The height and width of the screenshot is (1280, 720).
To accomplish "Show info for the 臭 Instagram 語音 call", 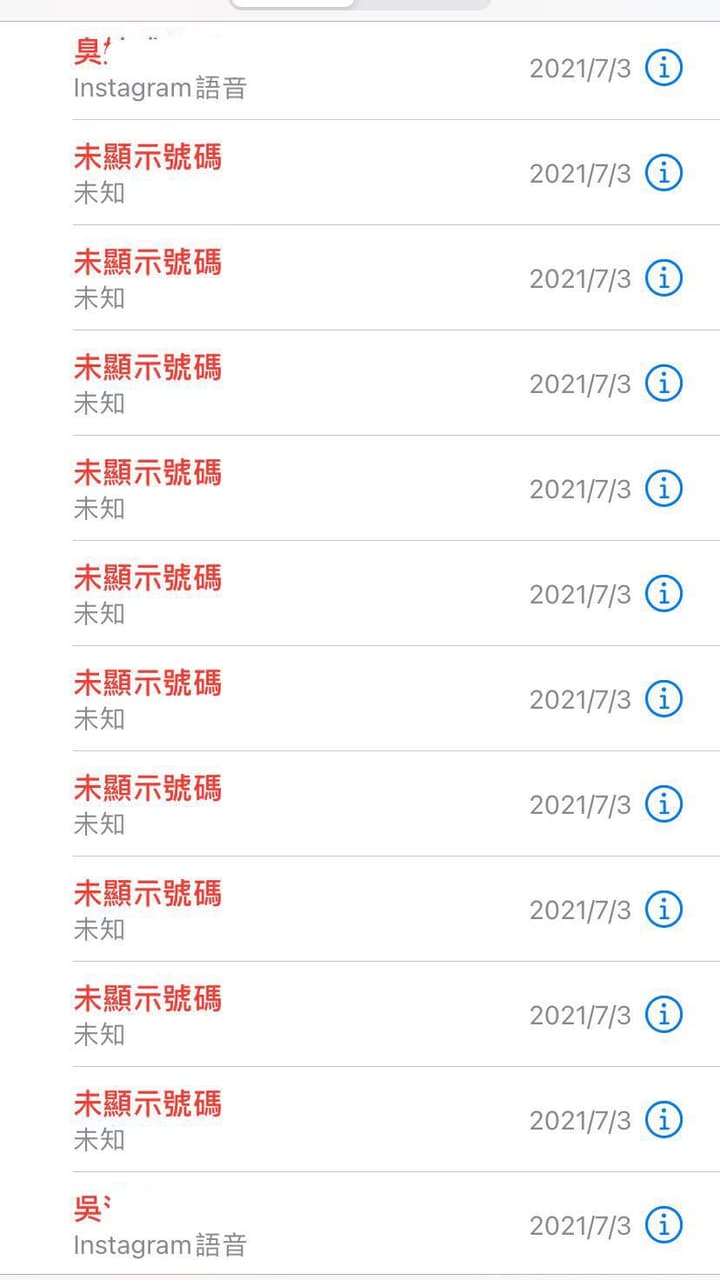I will click(664, 68).
